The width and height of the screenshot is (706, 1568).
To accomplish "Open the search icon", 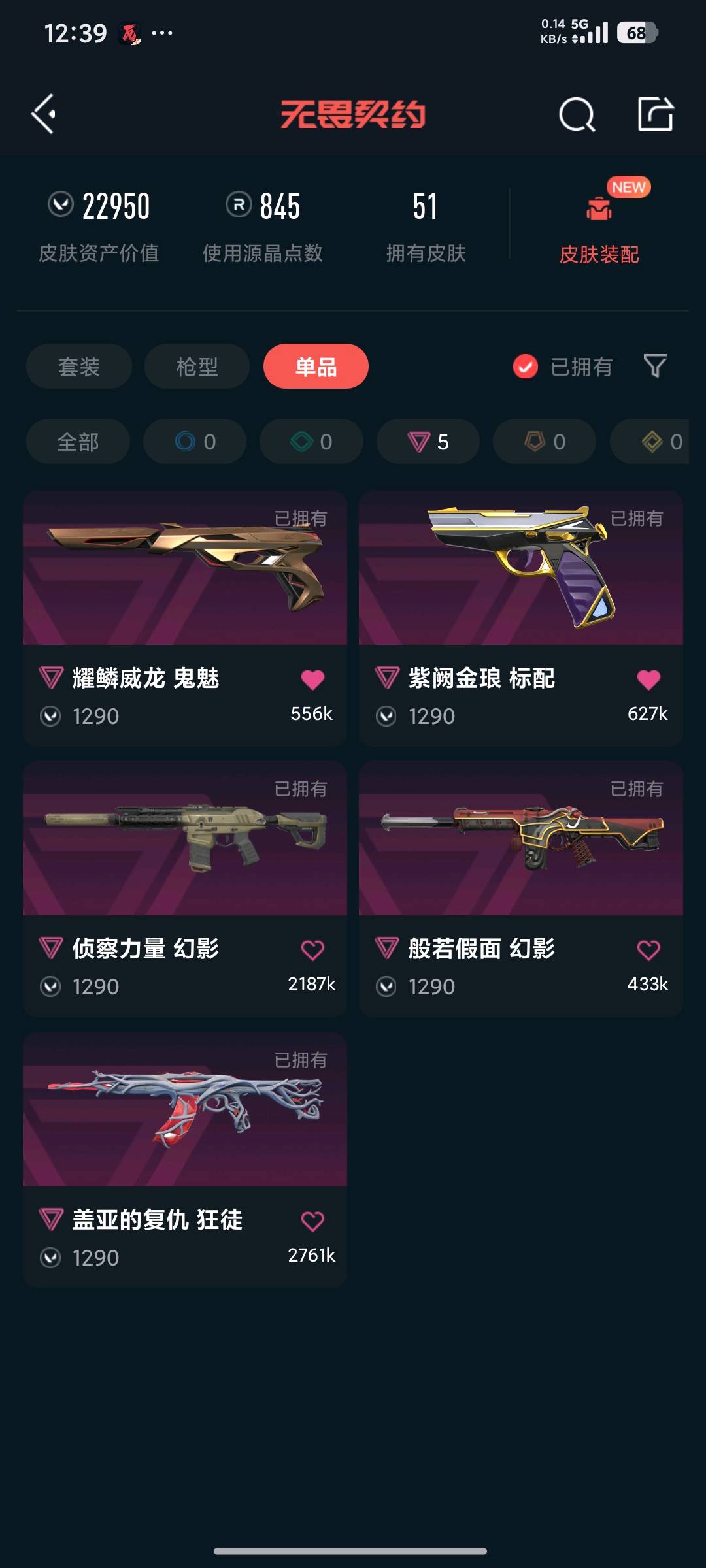I will point(577,115).
